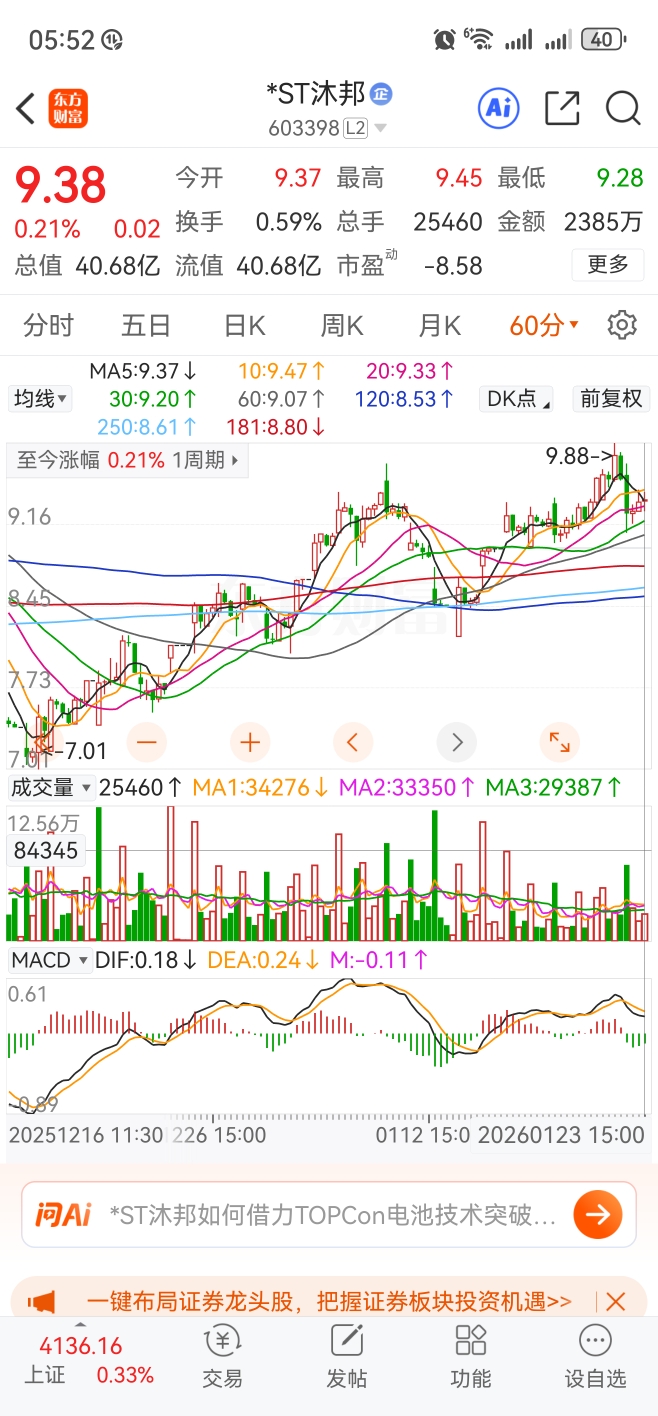The height and width of the screenshot is (1416, 658).
Task: Dismiss the securities promotion banner
Action: (615, 1301)
